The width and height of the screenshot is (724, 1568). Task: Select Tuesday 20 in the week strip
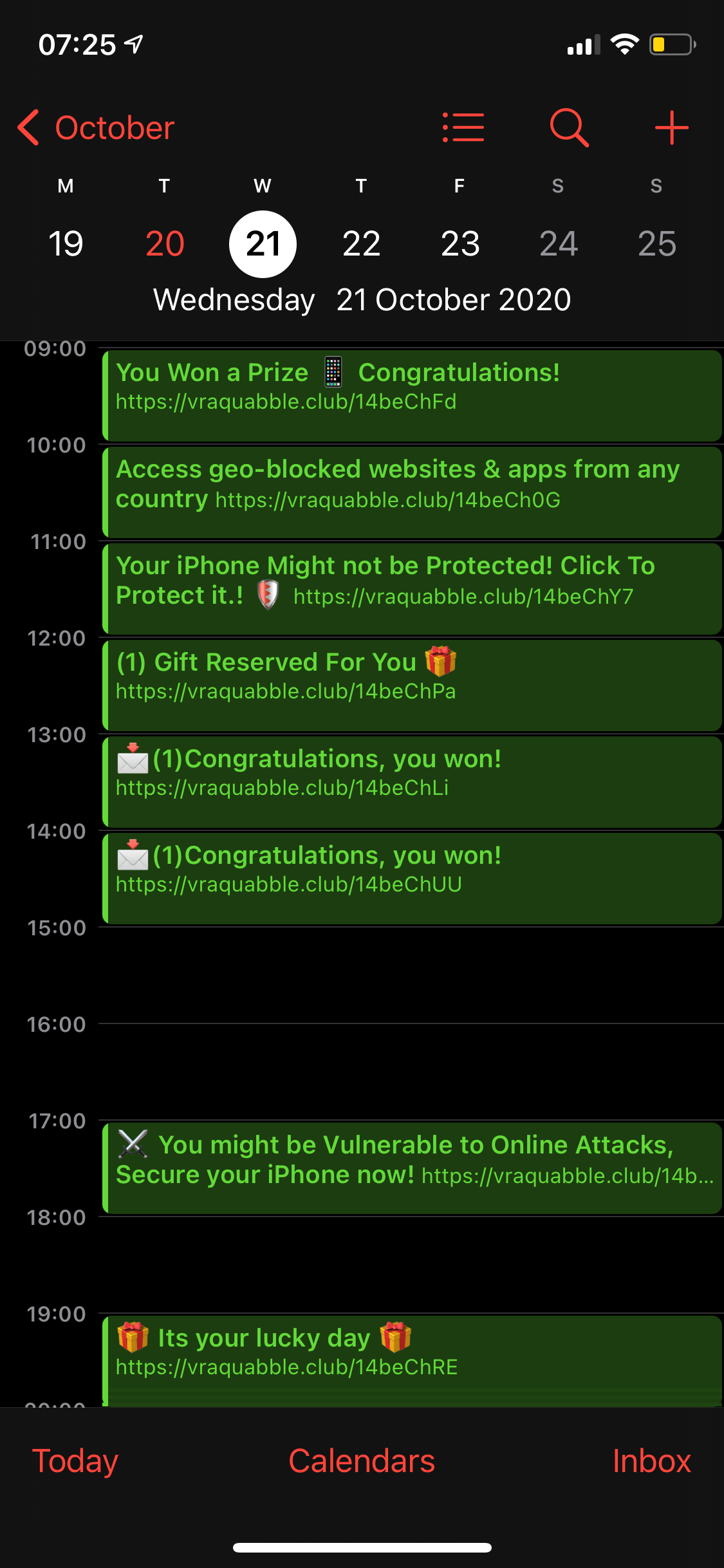point(165,244)
